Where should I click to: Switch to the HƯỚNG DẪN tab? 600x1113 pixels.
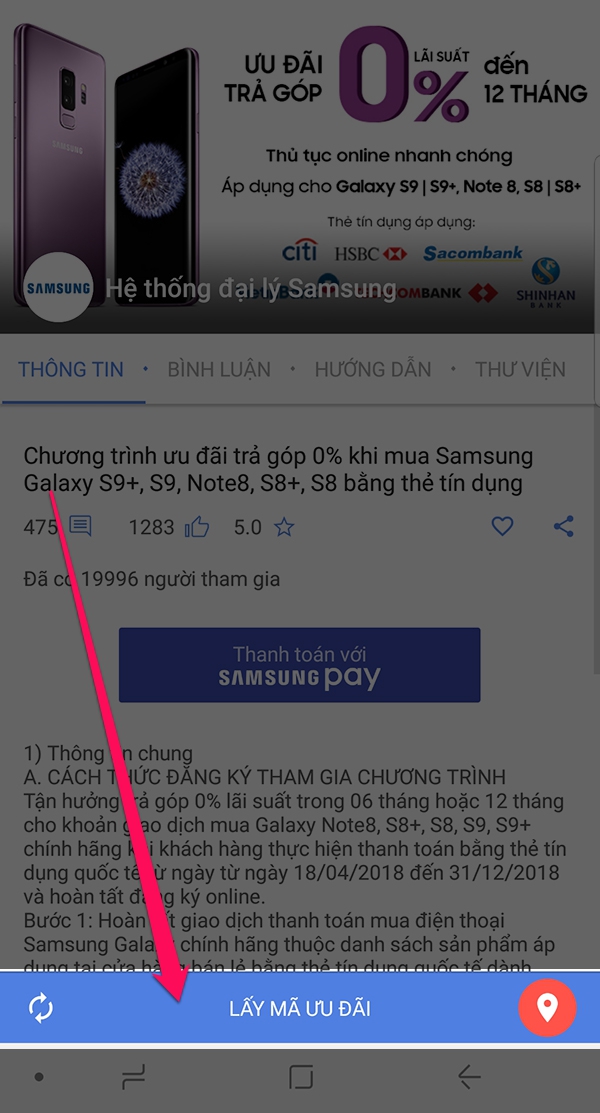(x=373, y=369)
